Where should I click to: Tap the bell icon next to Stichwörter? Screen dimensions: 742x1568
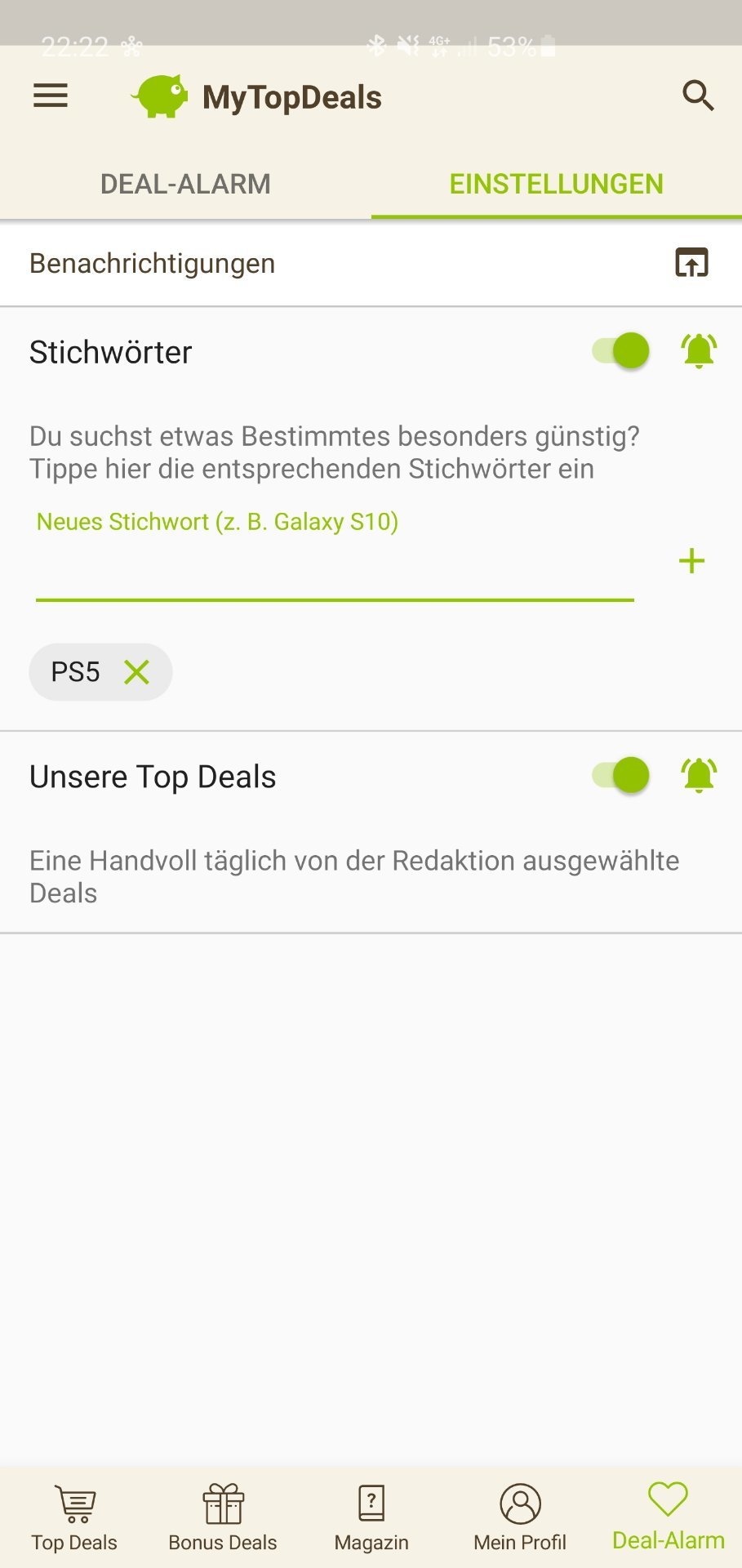coord(699,351)
